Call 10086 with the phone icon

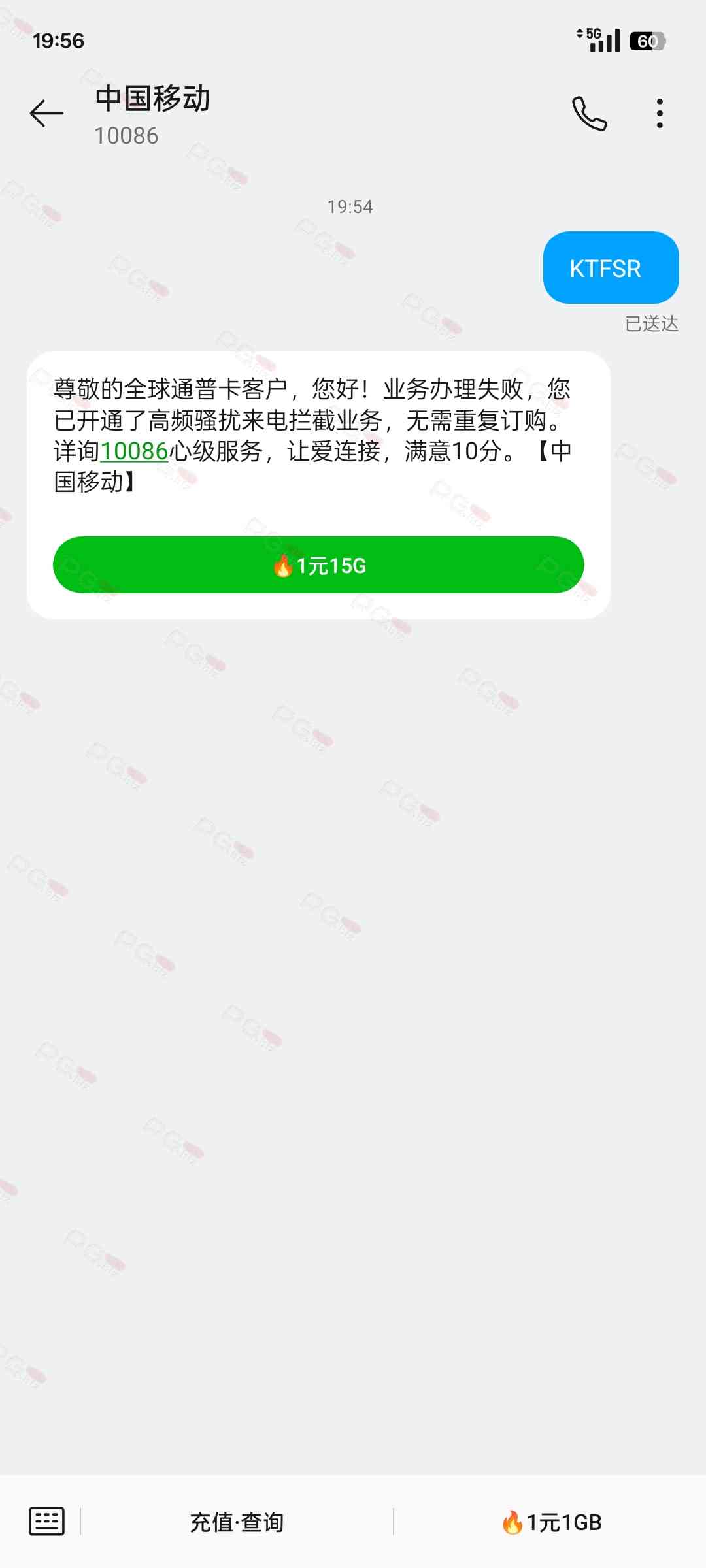pos(589,114)
